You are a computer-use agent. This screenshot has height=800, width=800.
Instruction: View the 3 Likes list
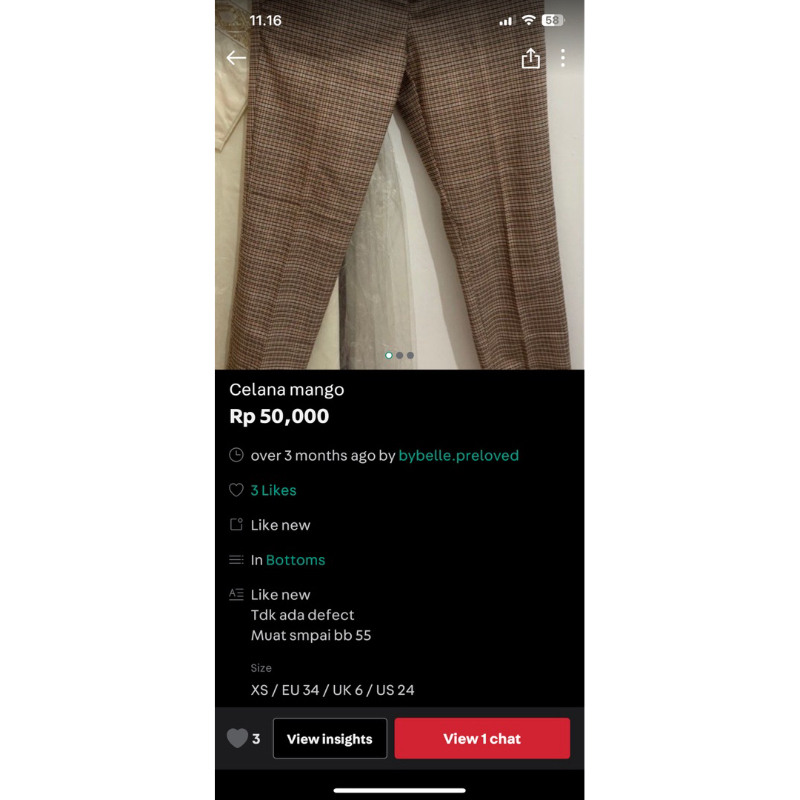[x=273, y=490]
